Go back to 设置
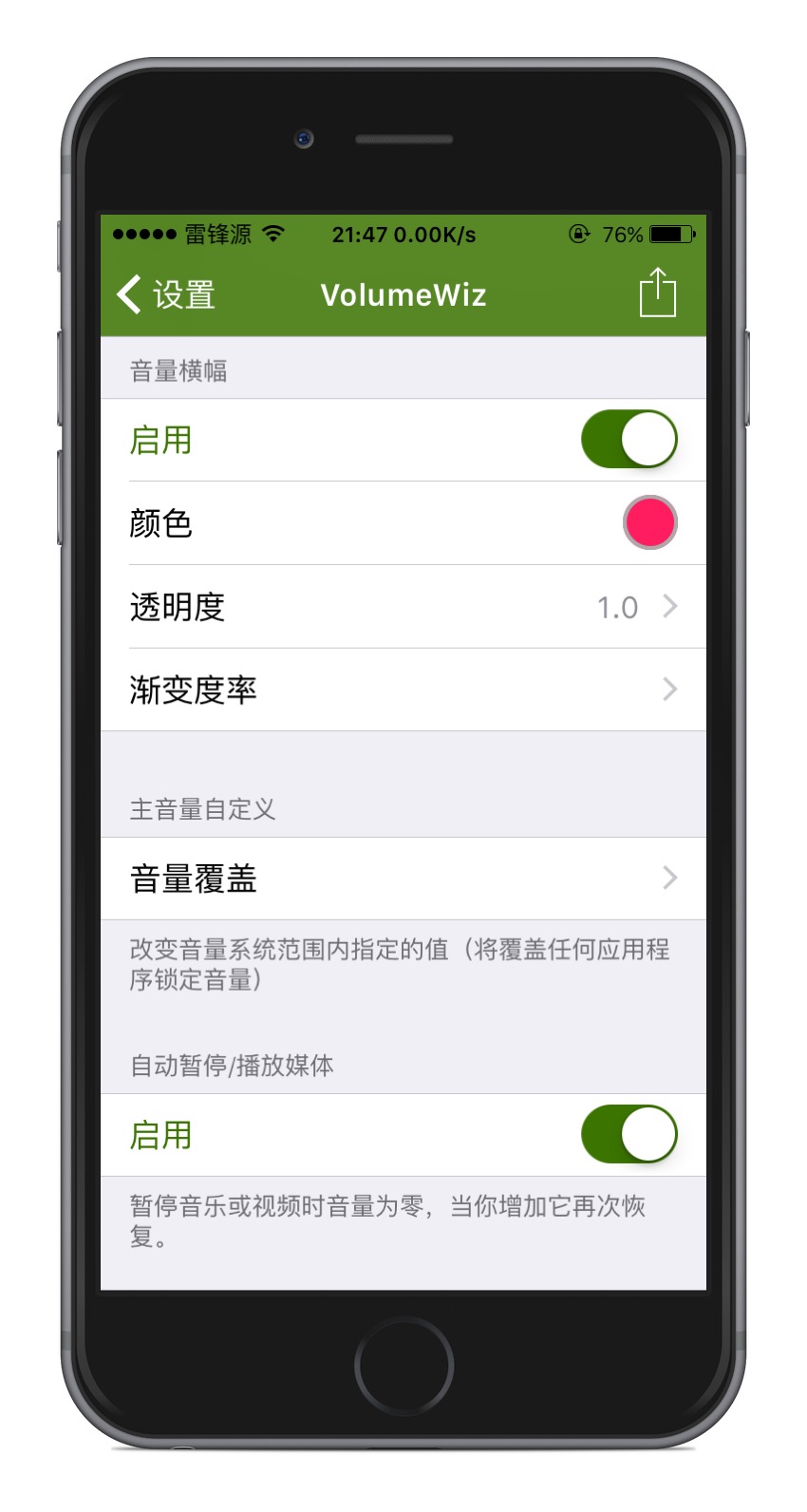807x1512 pixels. pyautogui.click(x=166, y=294)
